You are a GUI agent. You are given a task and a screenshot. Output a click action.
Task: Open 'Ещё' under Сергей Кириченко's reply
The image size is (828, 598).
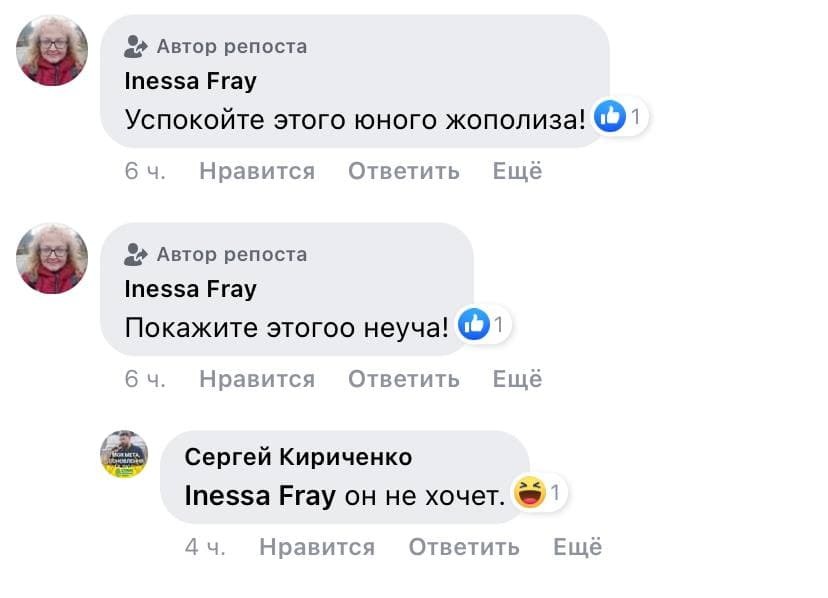pos(577,547)
